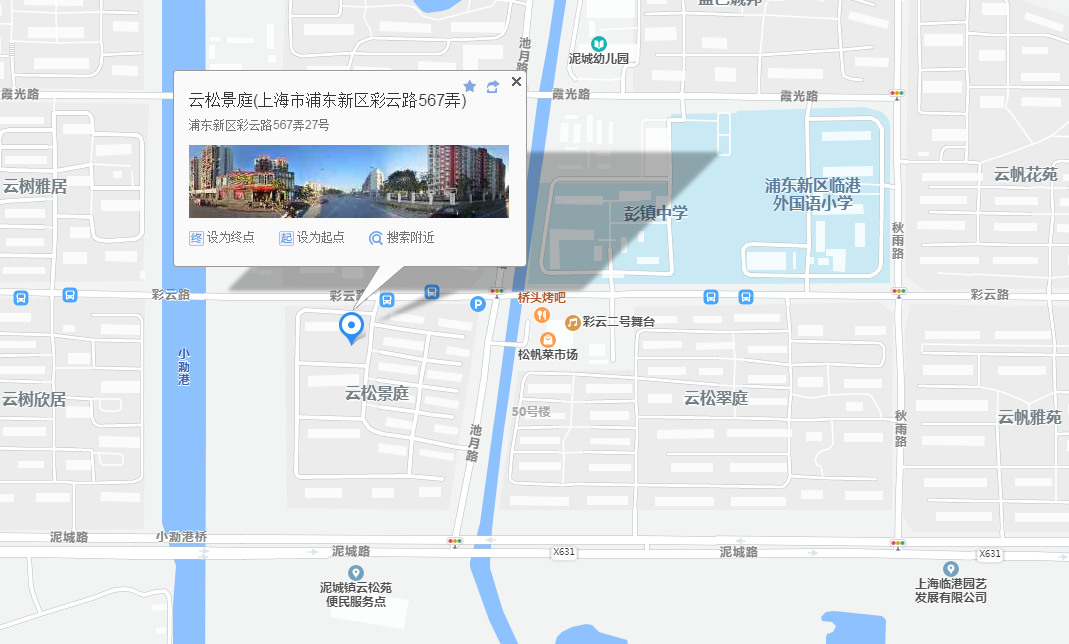
Task: Open the 彩云二号舞台 marker
Action: click(573, 322)
